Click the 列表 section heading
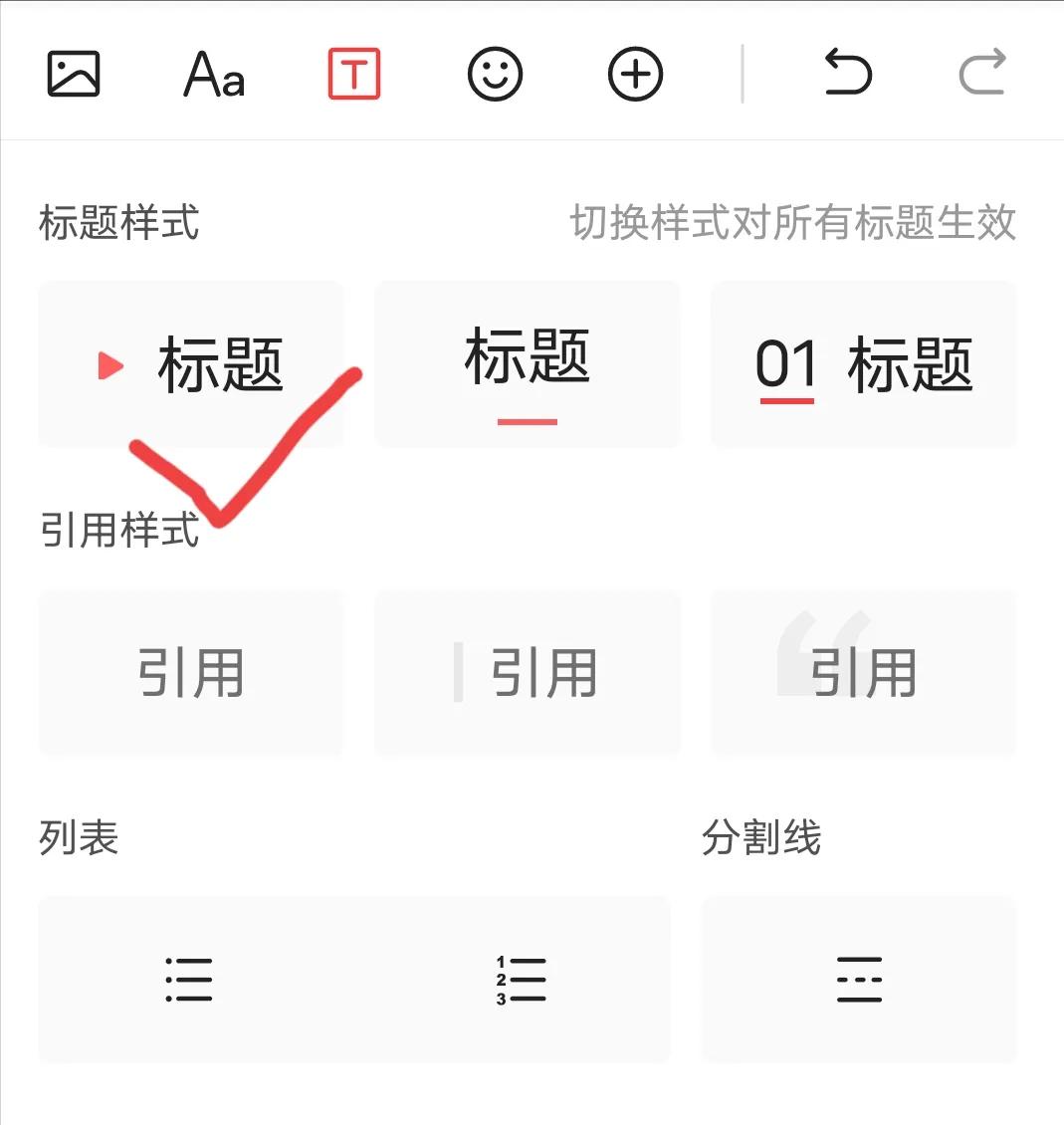Image resolution: width=1064 pixels, height=1125 pixels. point(76,839)
